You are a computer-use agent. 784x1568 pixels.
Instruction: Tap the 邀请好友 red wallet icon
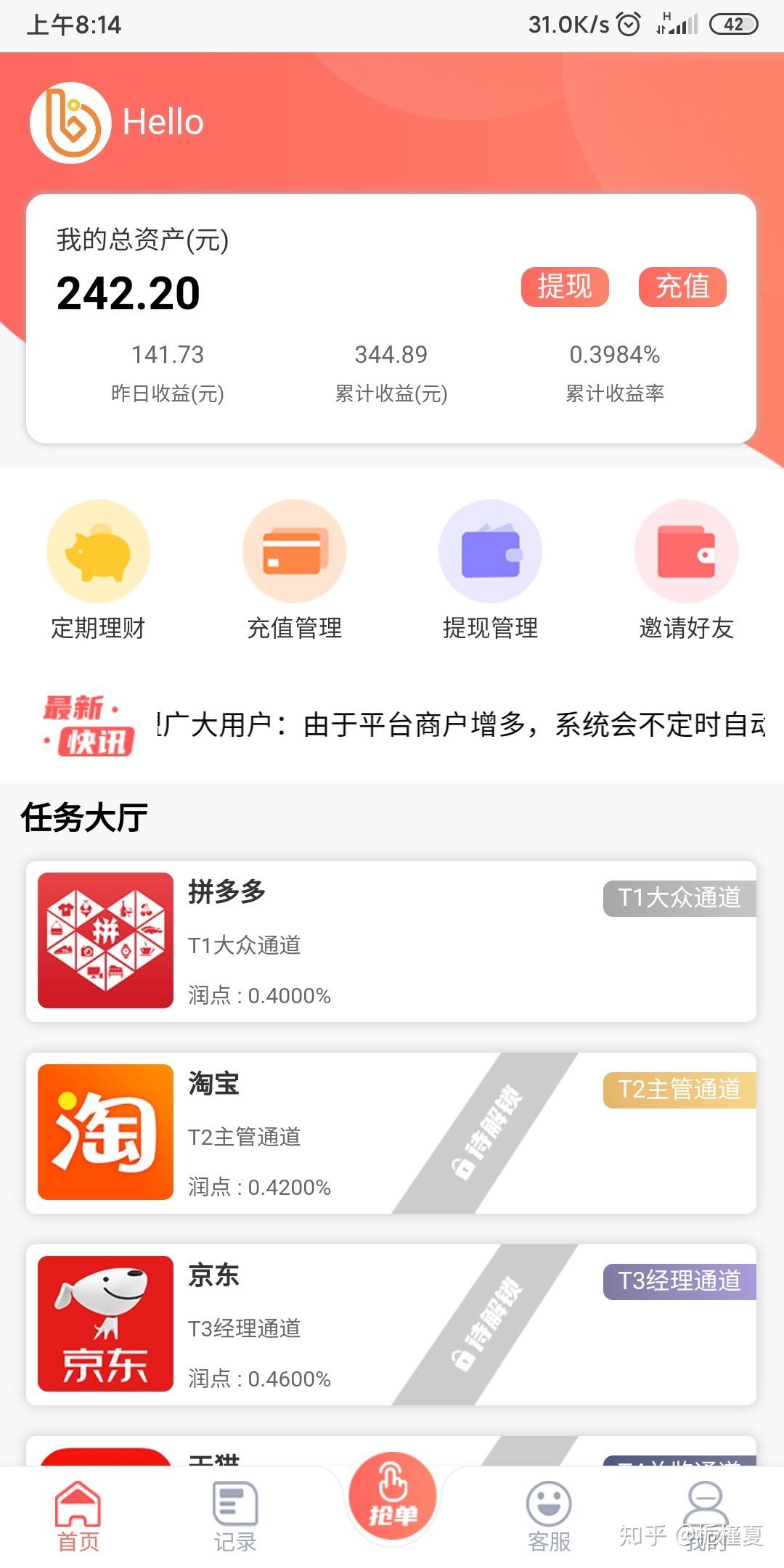coord(685,550)
